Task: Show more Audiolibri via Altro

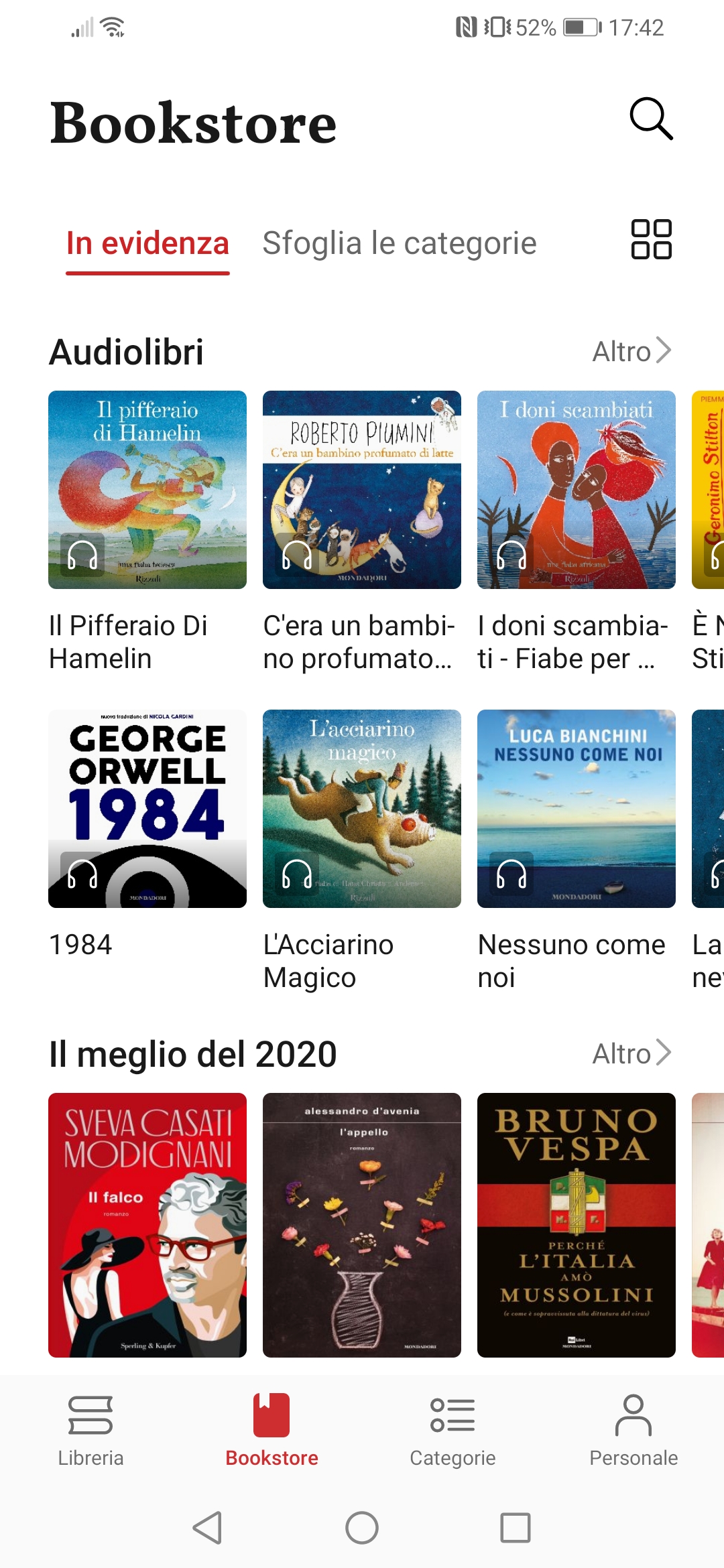Action: 631,351
